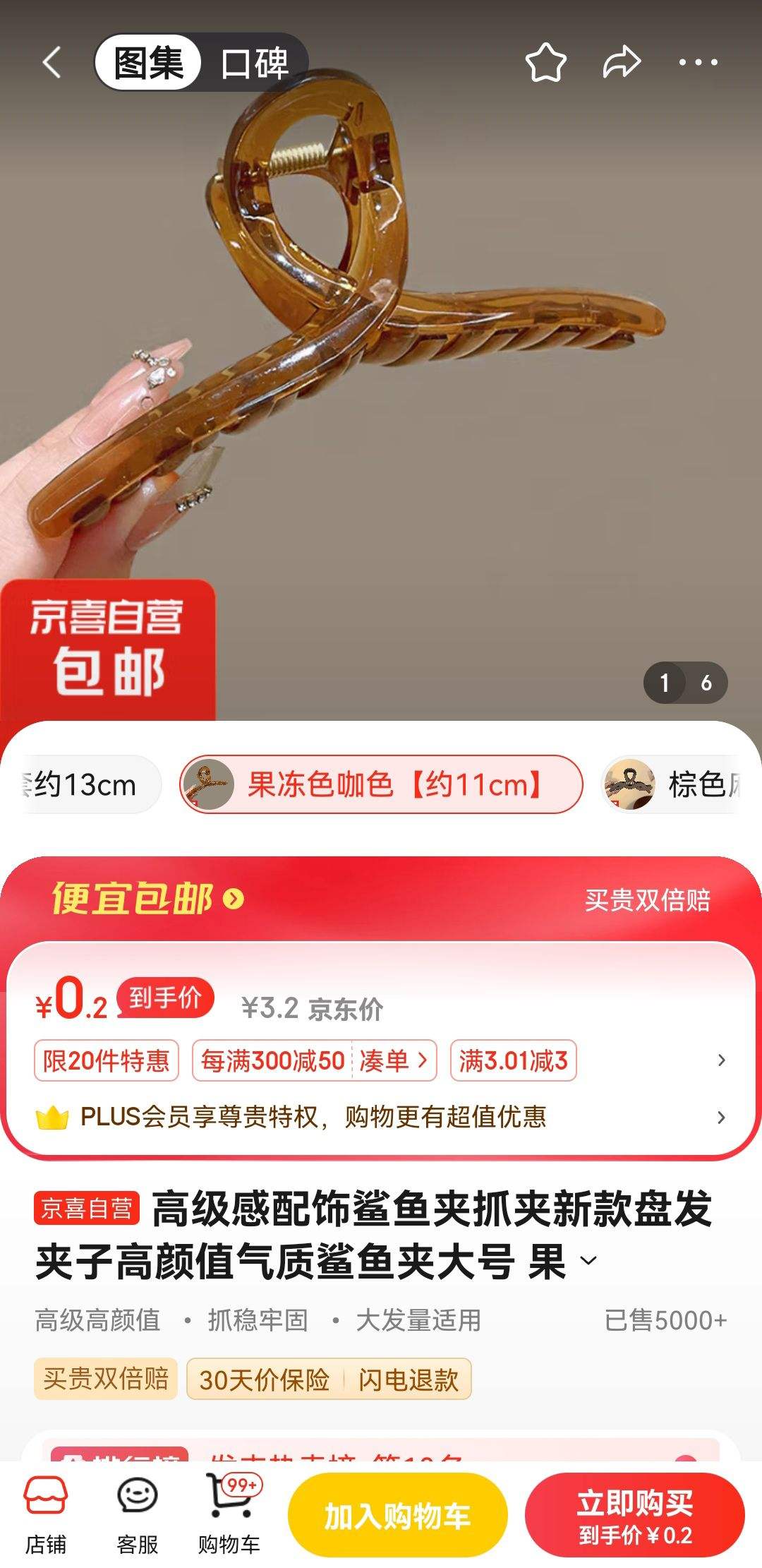Screen dimensions: 762x1568
Task: Open the 买贵双倍赔 guarantee tag
Action: point(106,1379)
